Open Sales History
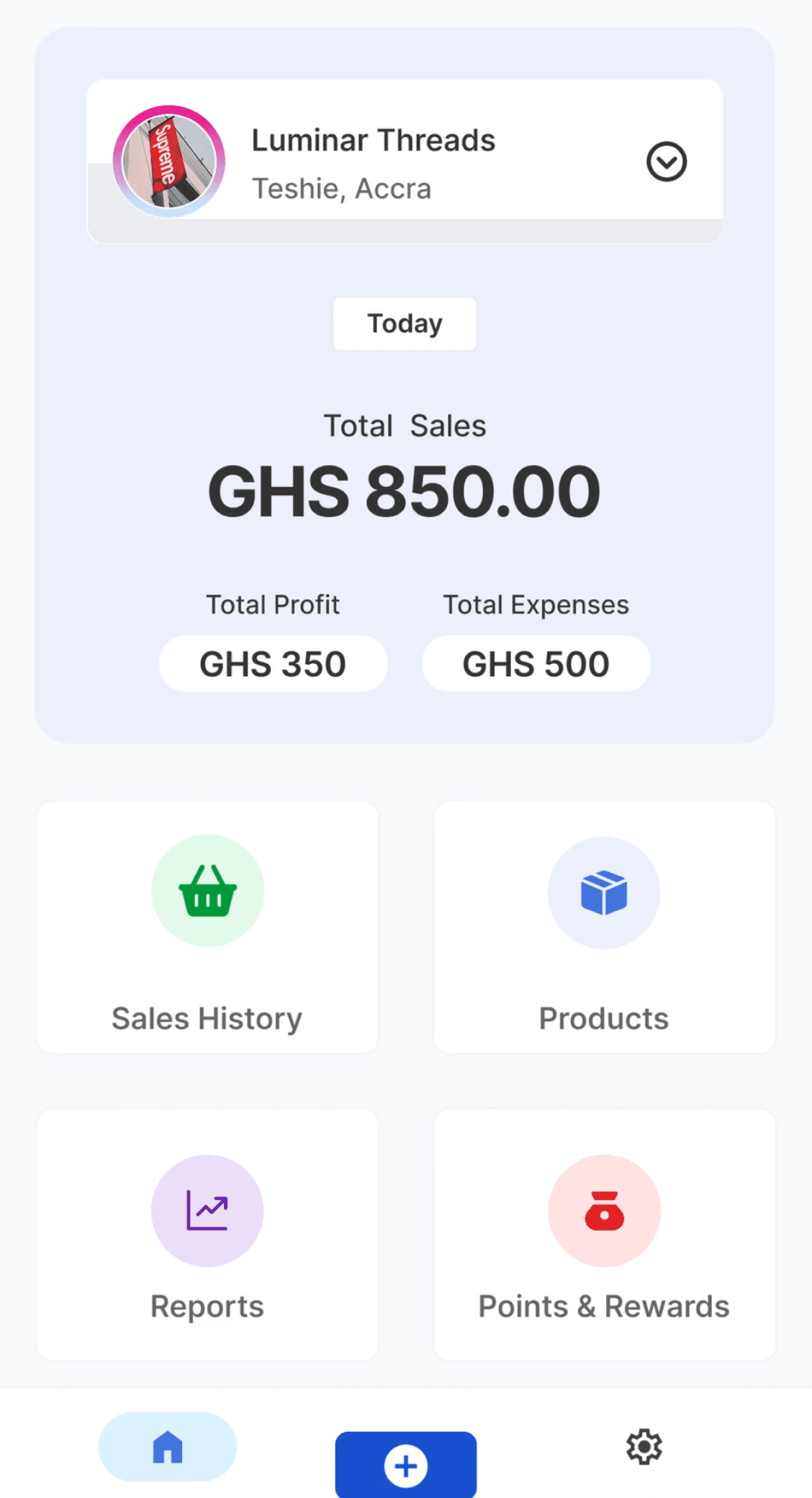The height and width of the screenshot is (1498, 812). 207,928
